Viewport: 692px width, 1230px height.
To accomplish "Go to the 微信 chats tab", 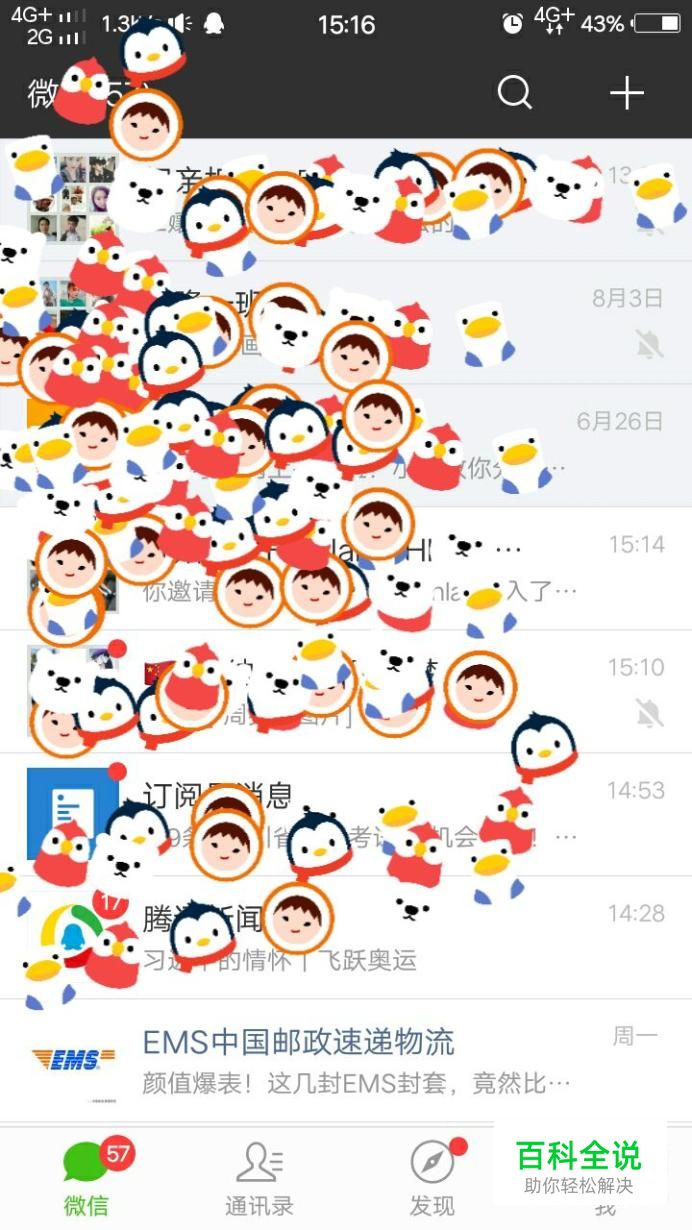I will [87, 1177].
